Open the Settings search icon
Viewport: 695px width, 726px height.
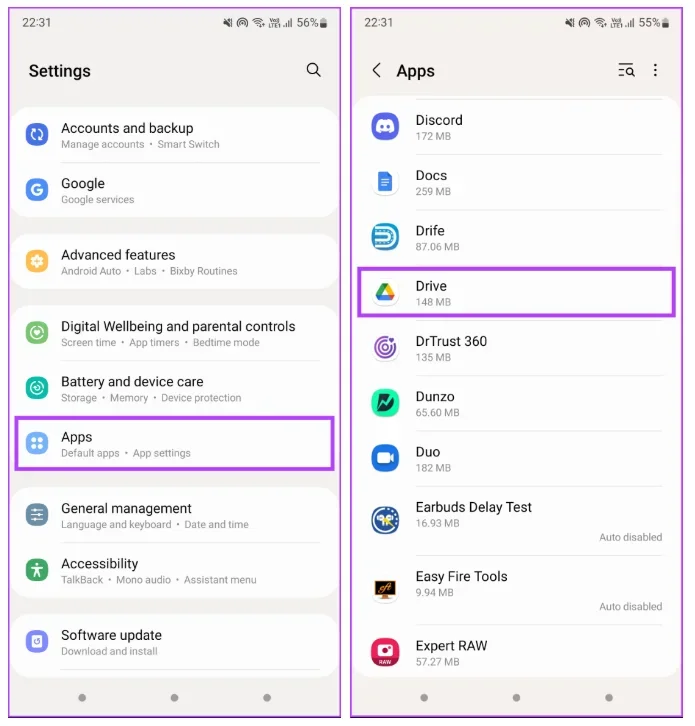point(313,70)
